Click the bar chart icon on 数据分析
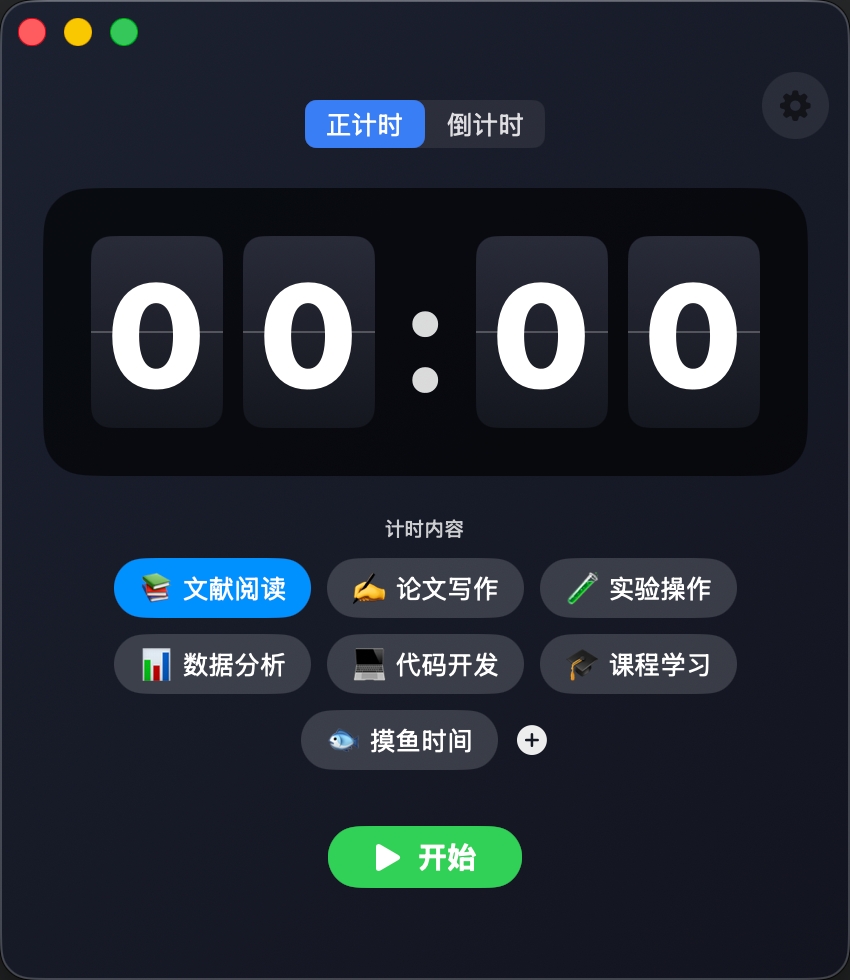The image size is (850, 980). pyautogui.click(x=155, y=664)
